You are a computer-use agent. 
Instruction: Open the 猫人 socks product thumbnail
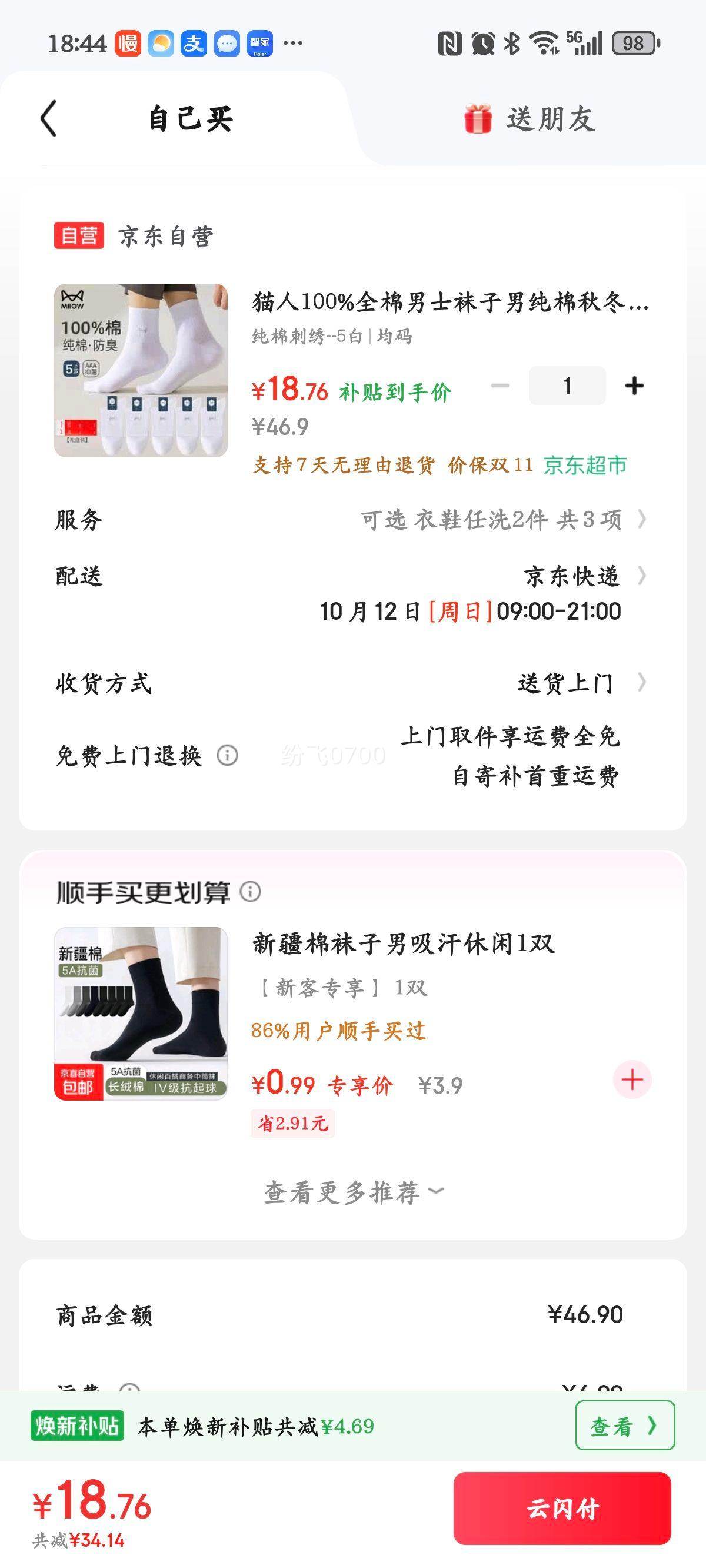coord(141,370)
